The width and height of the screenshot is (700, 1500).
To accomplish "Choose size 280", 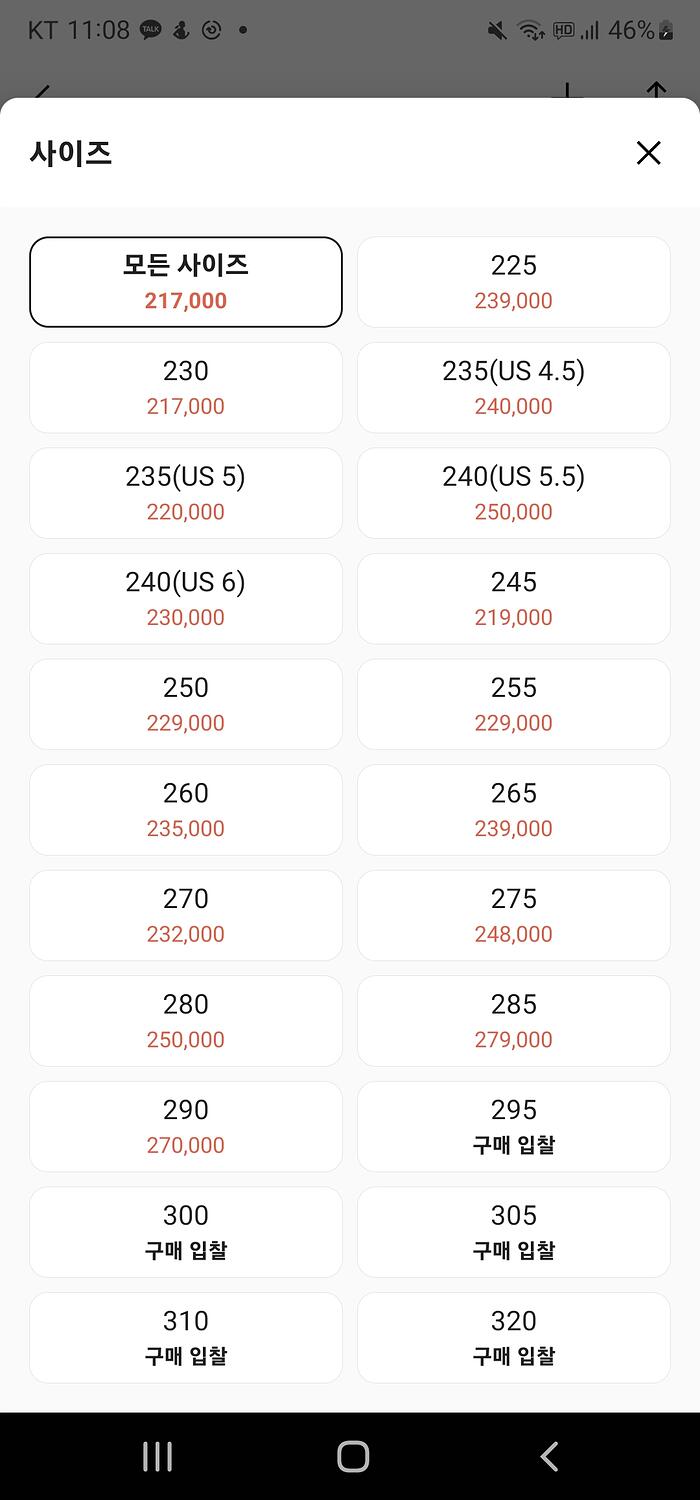I will coord(186,1021).
